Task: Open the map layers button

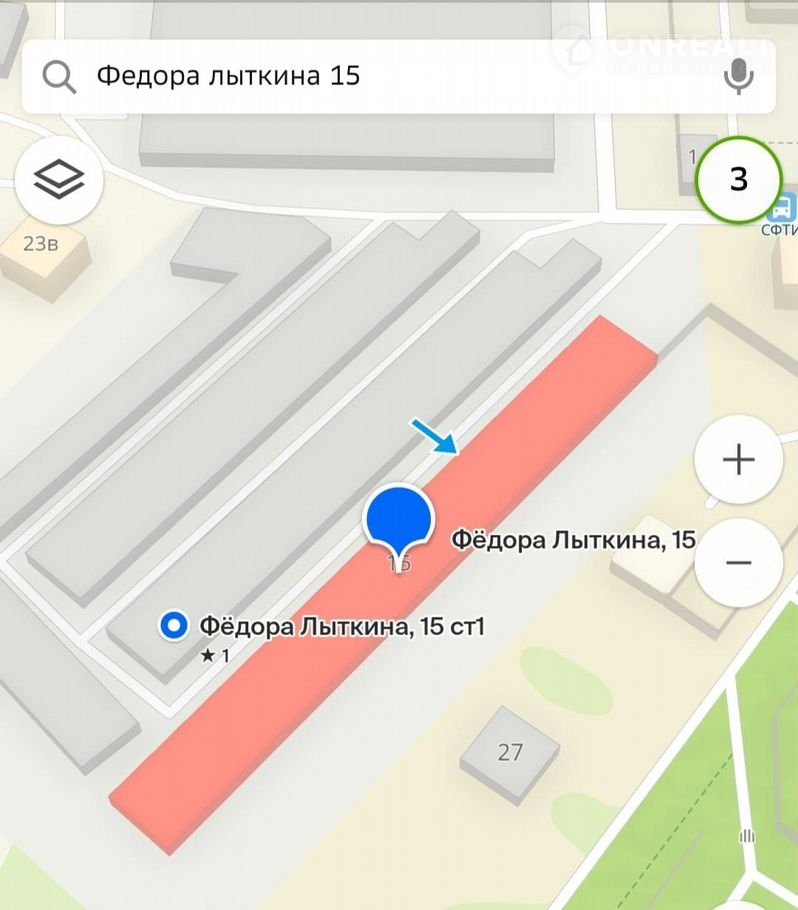Action: click(59, 180)
